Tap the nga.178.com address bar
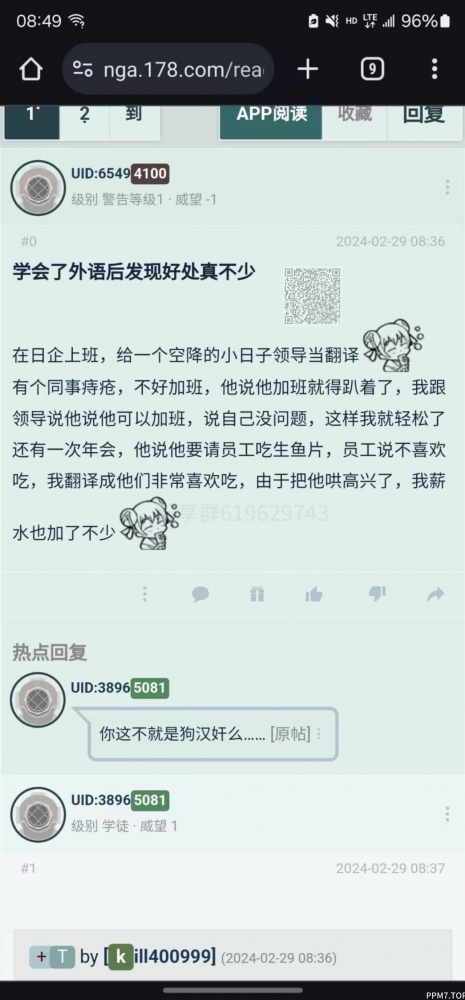This screenshot has width=465, height=1000. 168,69
